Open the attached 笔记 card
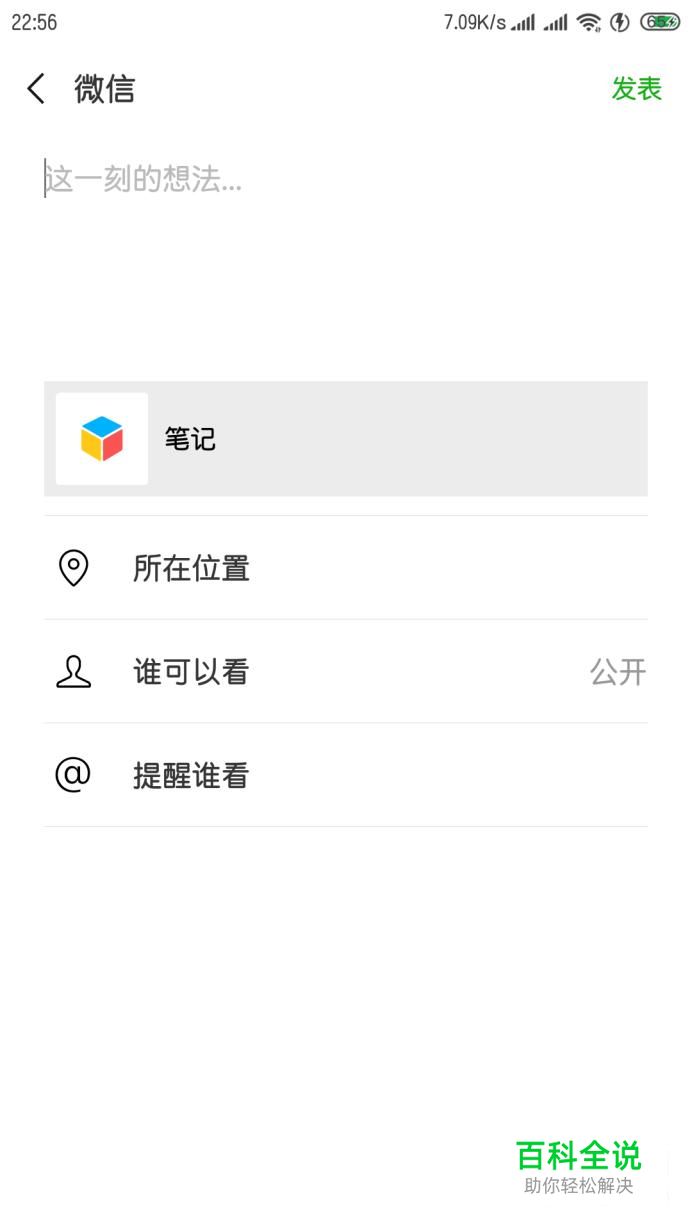The height and width of the screenshot is (1230, 692). tap(346, 439)
